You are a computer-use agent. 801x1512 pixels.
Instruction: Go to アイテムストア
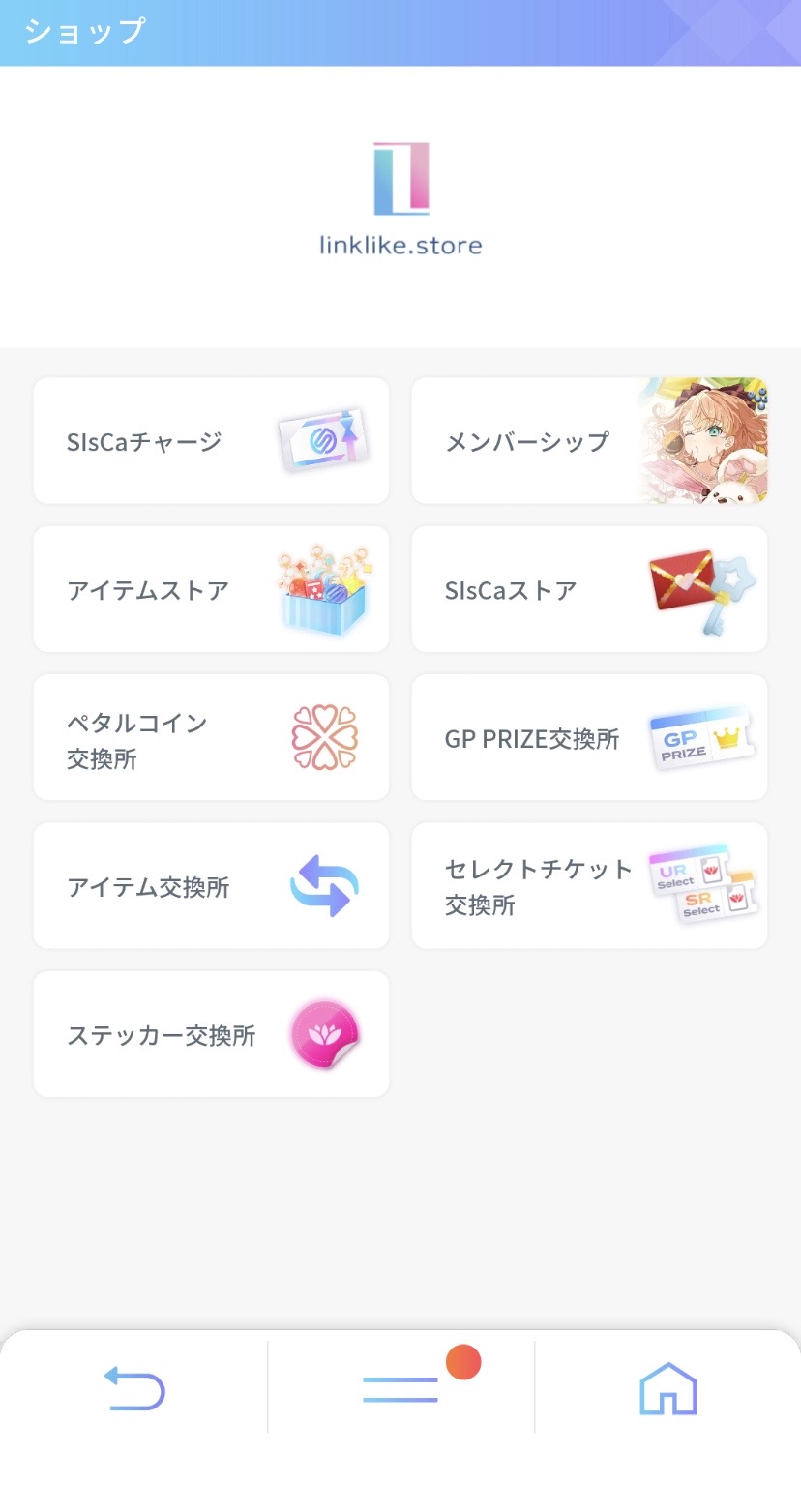(x=211, y=589)
